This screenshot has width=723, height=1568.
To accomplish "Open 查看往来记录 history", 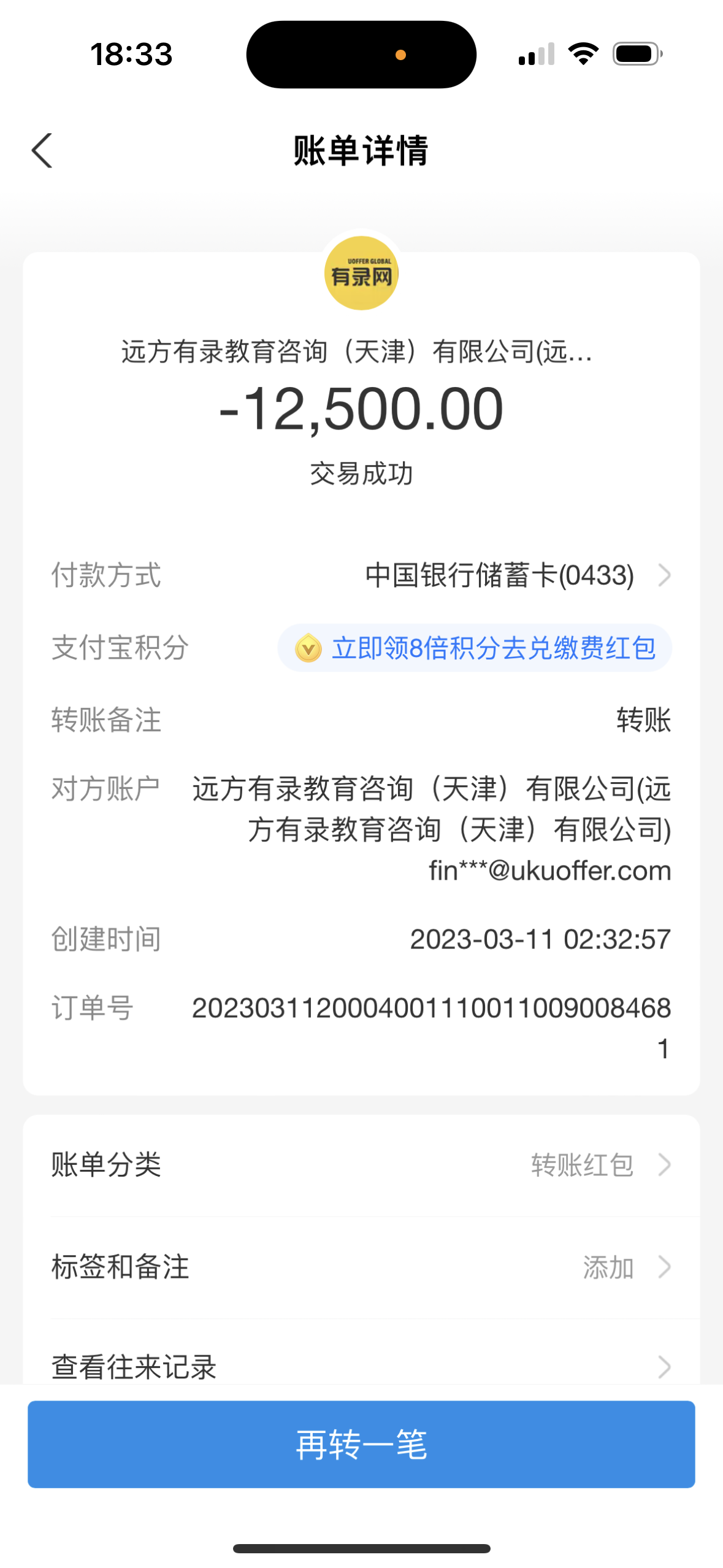I will [x=361, y=1367].
